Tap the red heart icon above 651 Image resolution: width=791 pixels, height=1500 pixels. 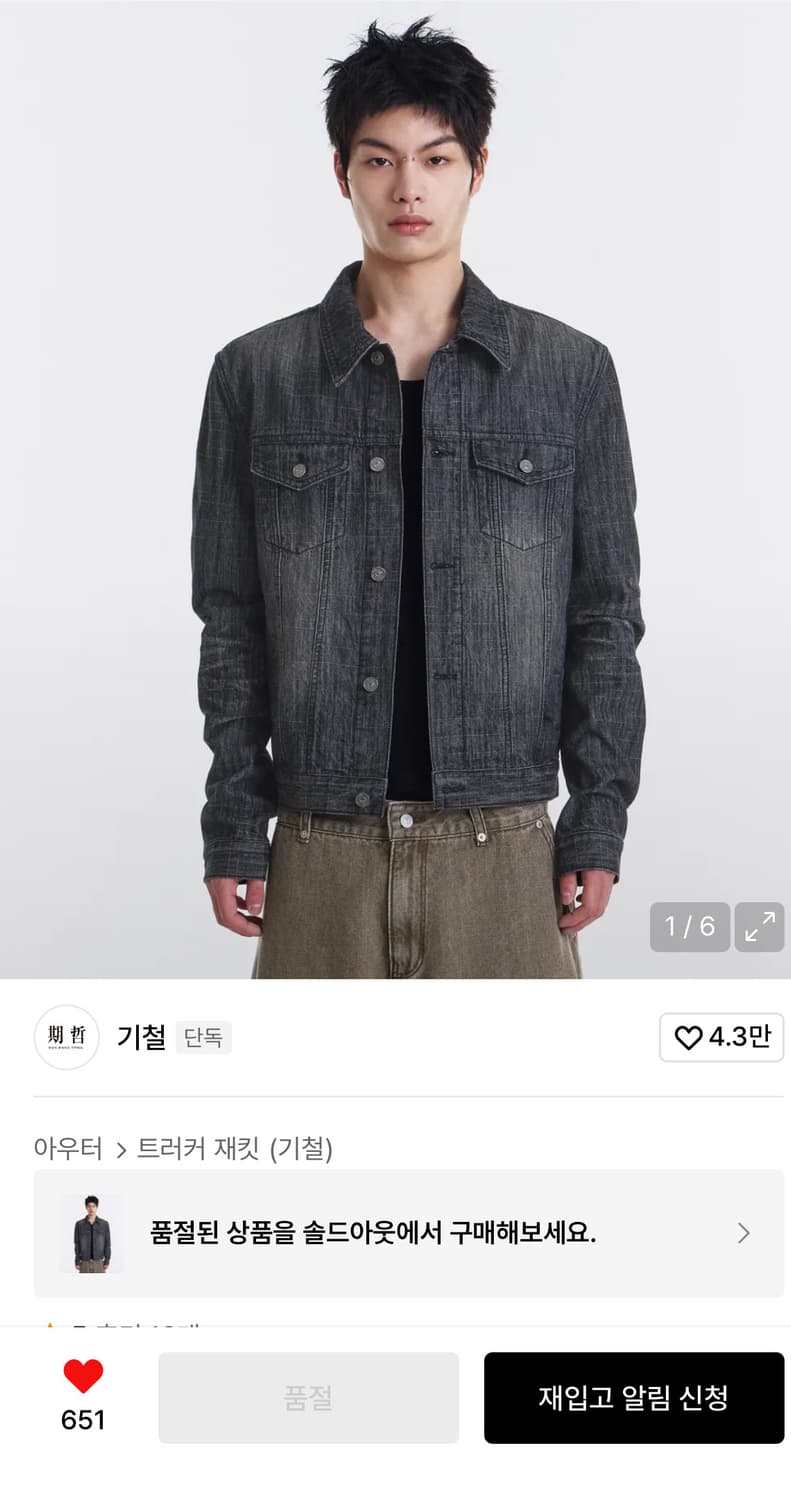click(x=84, y=1376)
